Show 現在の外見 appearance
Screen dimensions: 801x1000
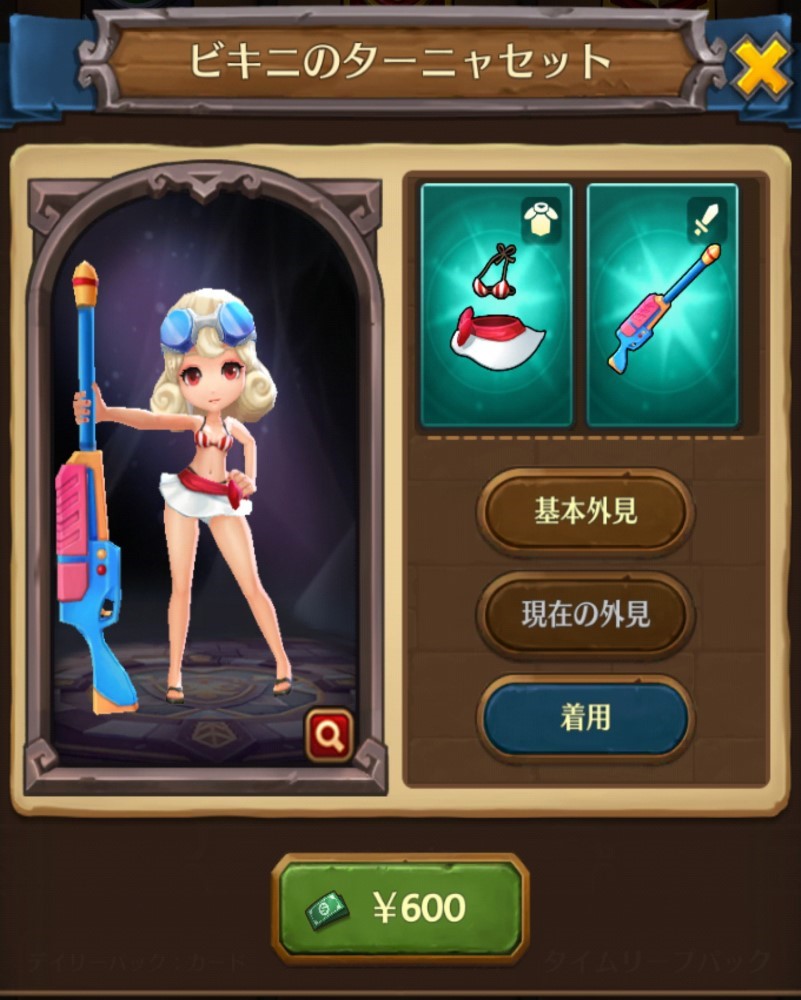585,615
